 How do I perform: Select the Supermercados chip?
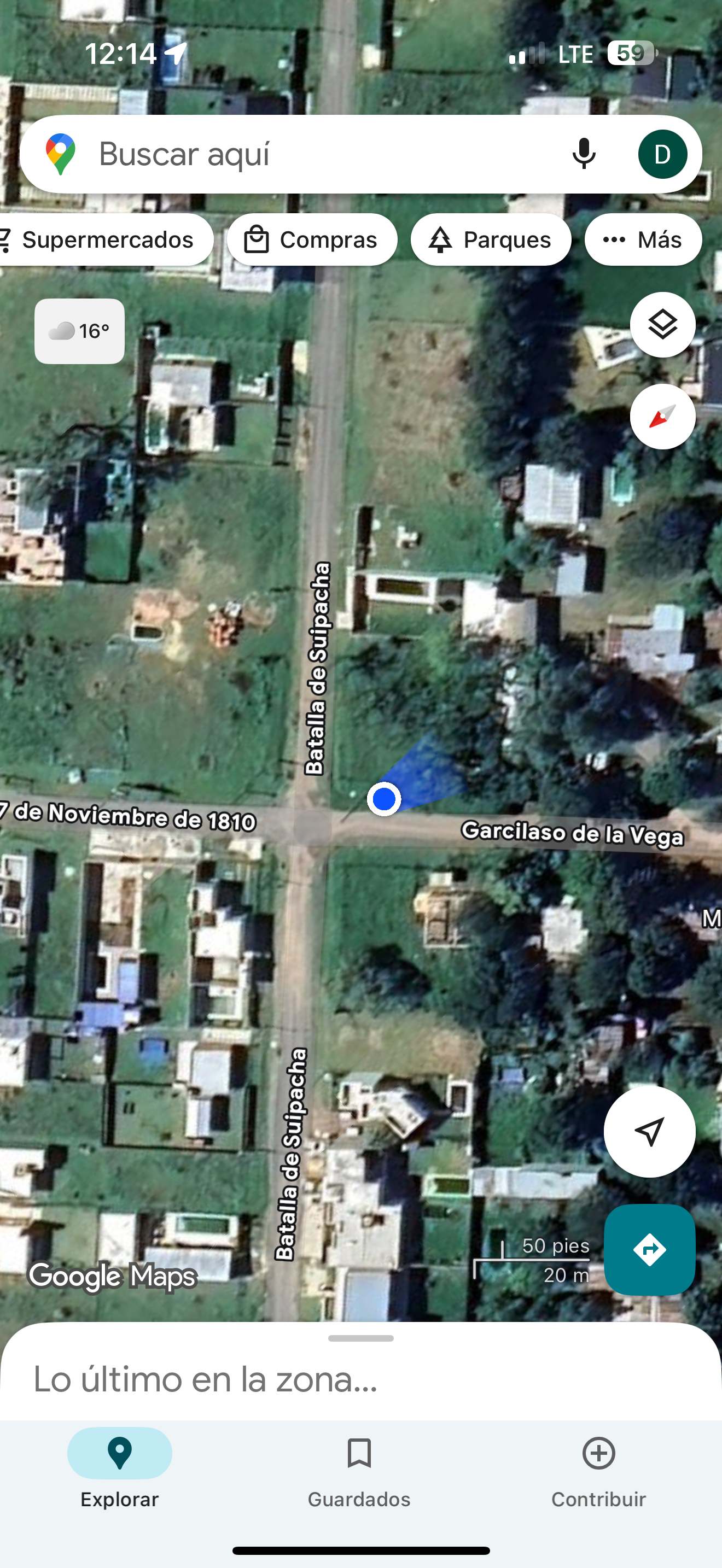click(x=103, y=240)
